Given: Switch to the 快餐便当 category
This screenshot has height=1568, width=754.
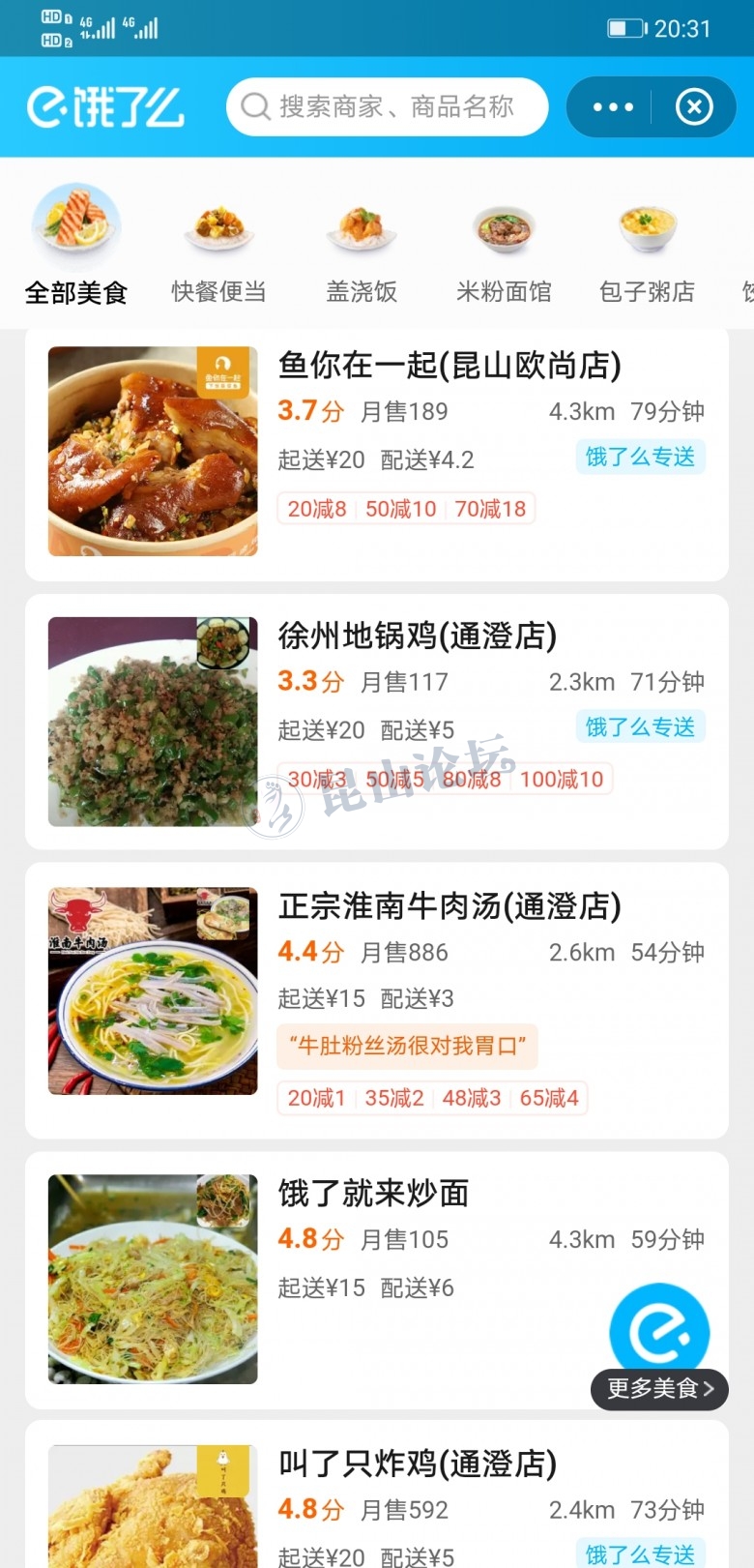Looking at the screenshot, I should (218, 249).
